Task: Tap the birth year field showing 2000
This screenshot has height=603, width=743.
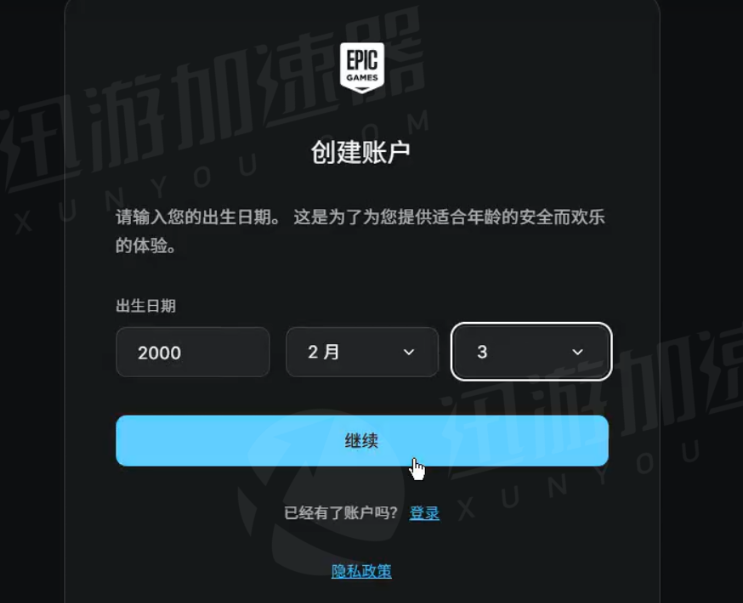Action: (192, 352)
